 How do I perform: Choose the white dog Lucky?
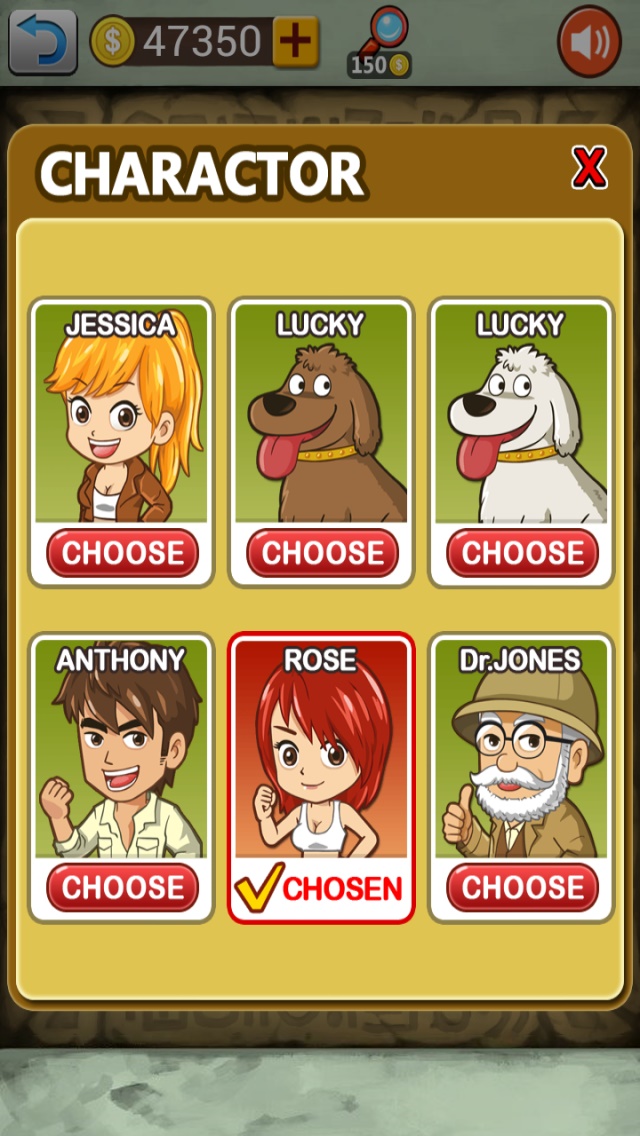522,553
